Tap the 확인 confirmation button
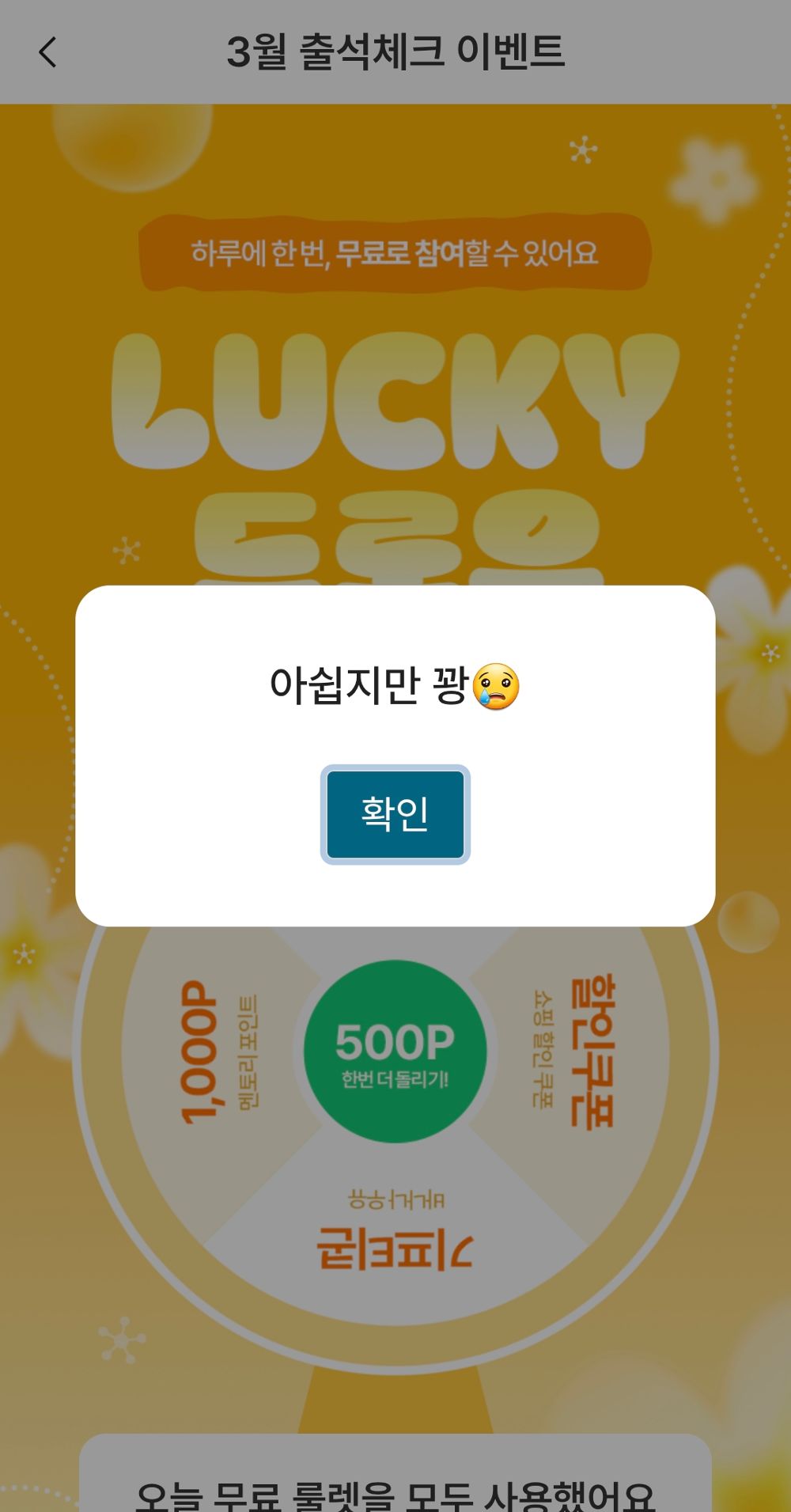Image resolution: width=791 pixels, height=1512 pixels. (x=394, y=815)
